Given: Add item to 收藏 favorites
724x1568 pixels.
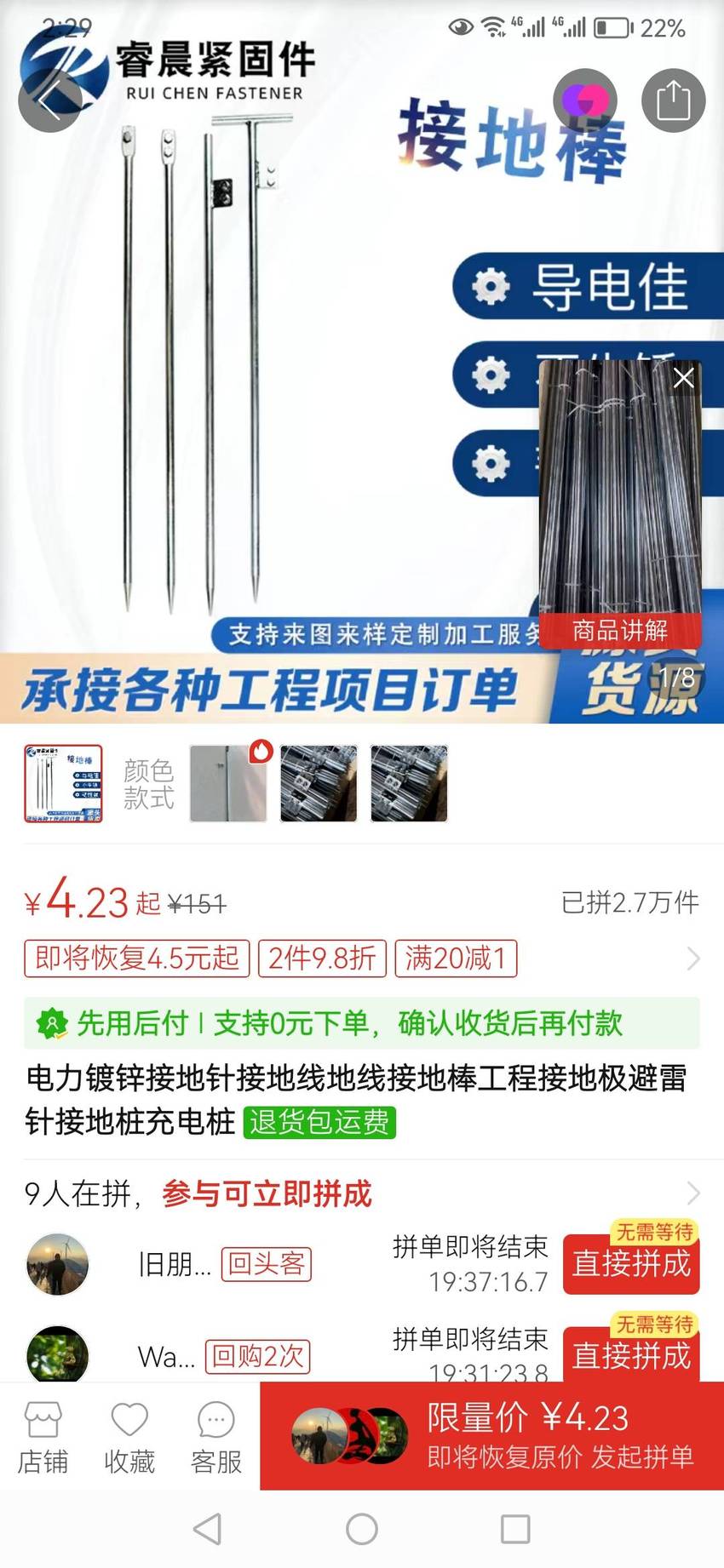Looking at the screenshot, I should click(129, 1438).
